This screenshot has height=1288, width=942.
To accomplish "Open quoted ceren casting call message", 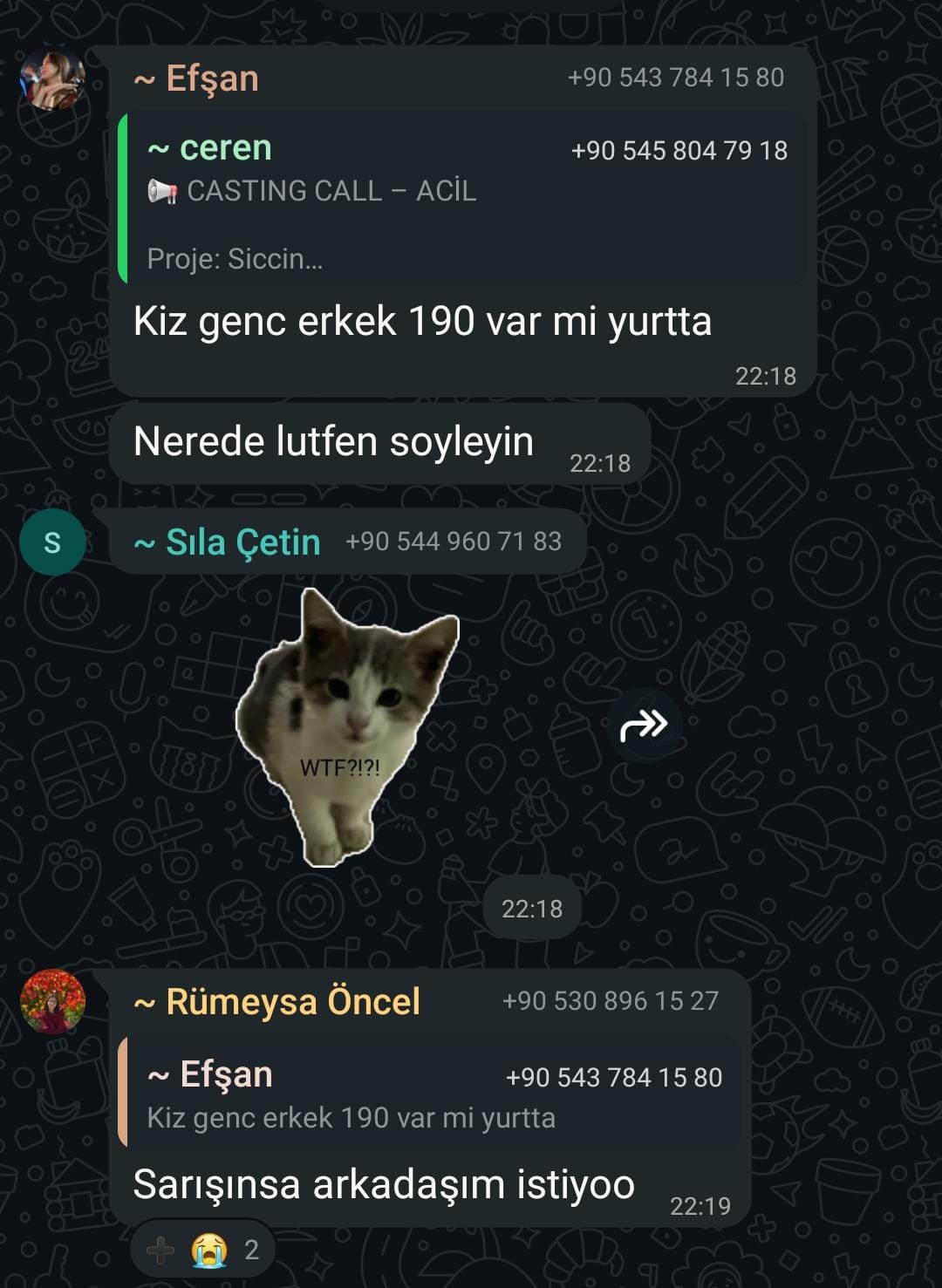I will coord(462,201).
